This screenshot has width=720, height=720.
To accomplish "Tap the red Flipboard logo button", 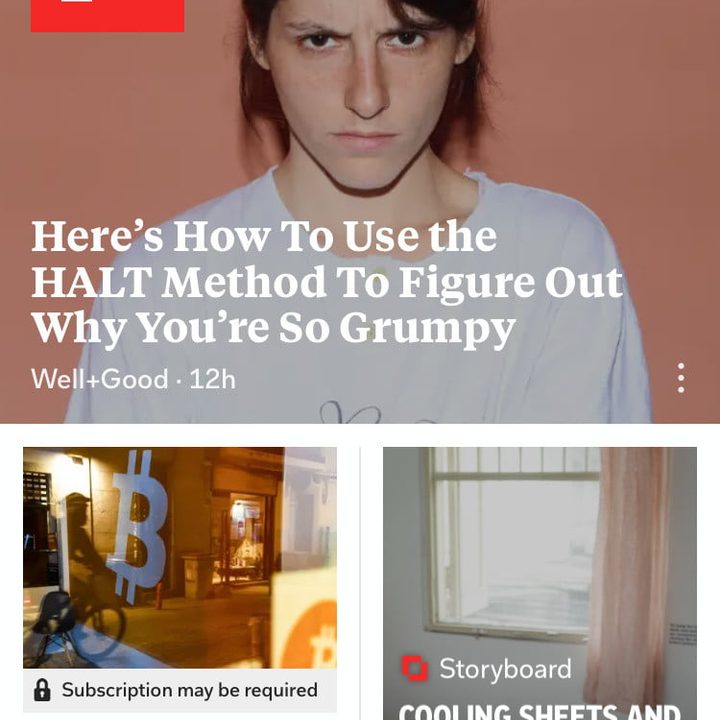I will point(107,12).
